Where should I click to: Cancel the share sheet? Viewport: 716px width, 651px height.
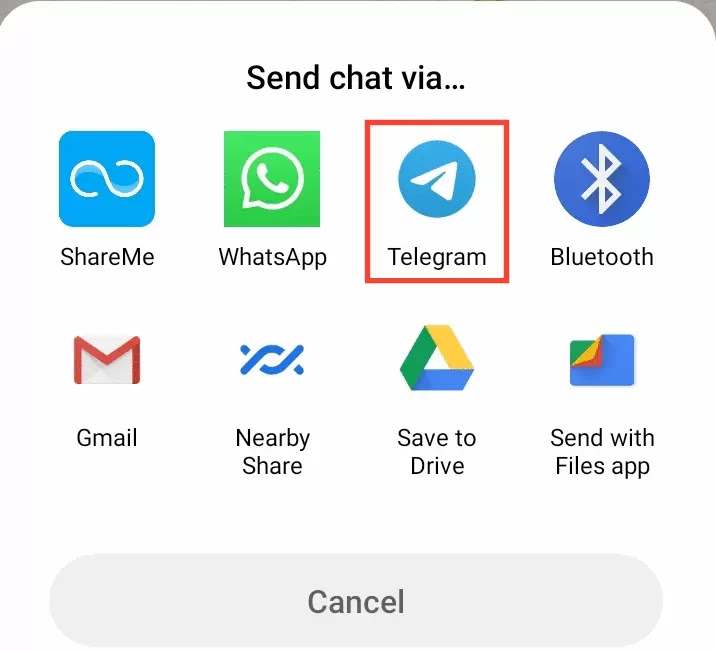pos(356,601)
